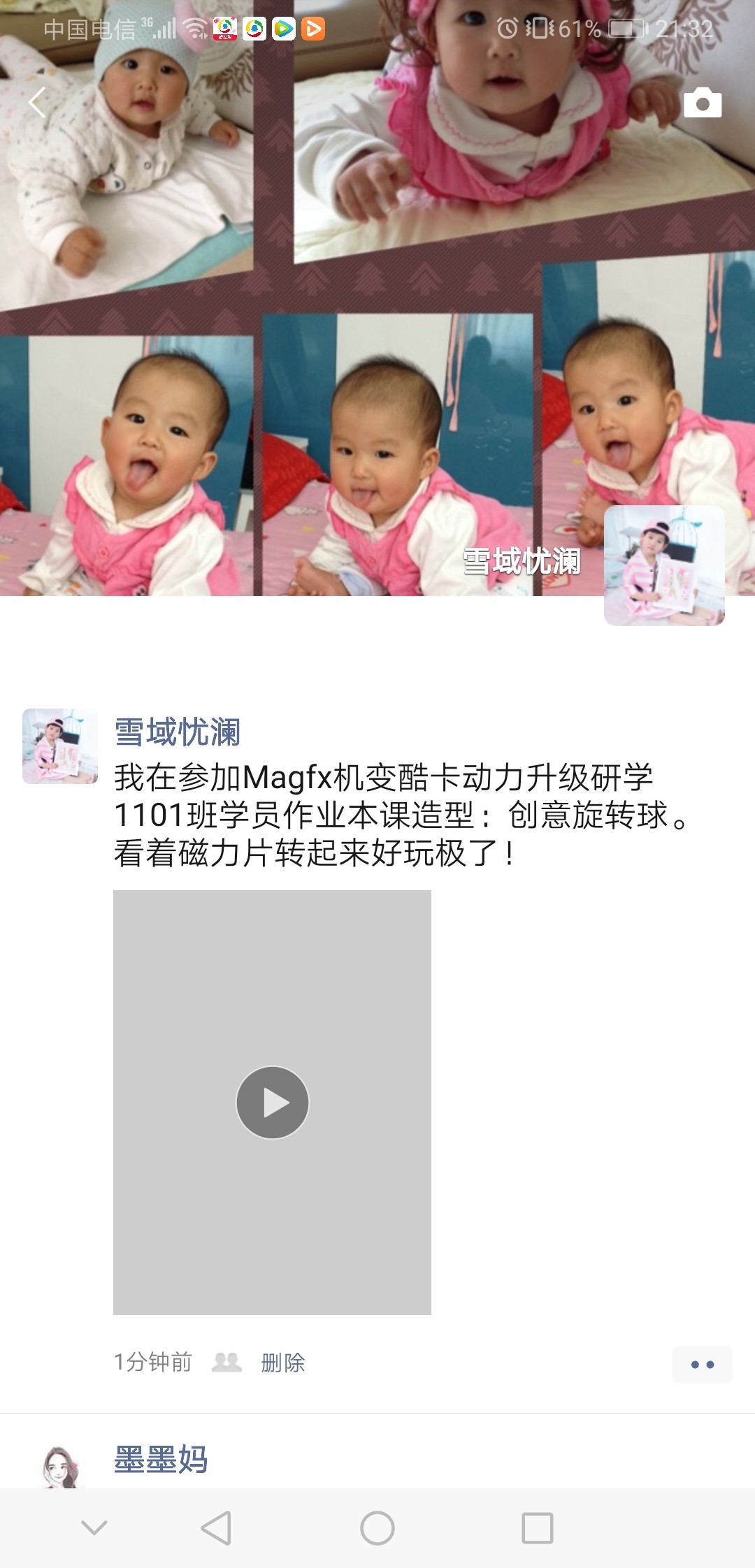Screen dimensions: 755x1568
Task: Delete the post with 删除
Action: pyautogui.click(x=282, y=1363)
